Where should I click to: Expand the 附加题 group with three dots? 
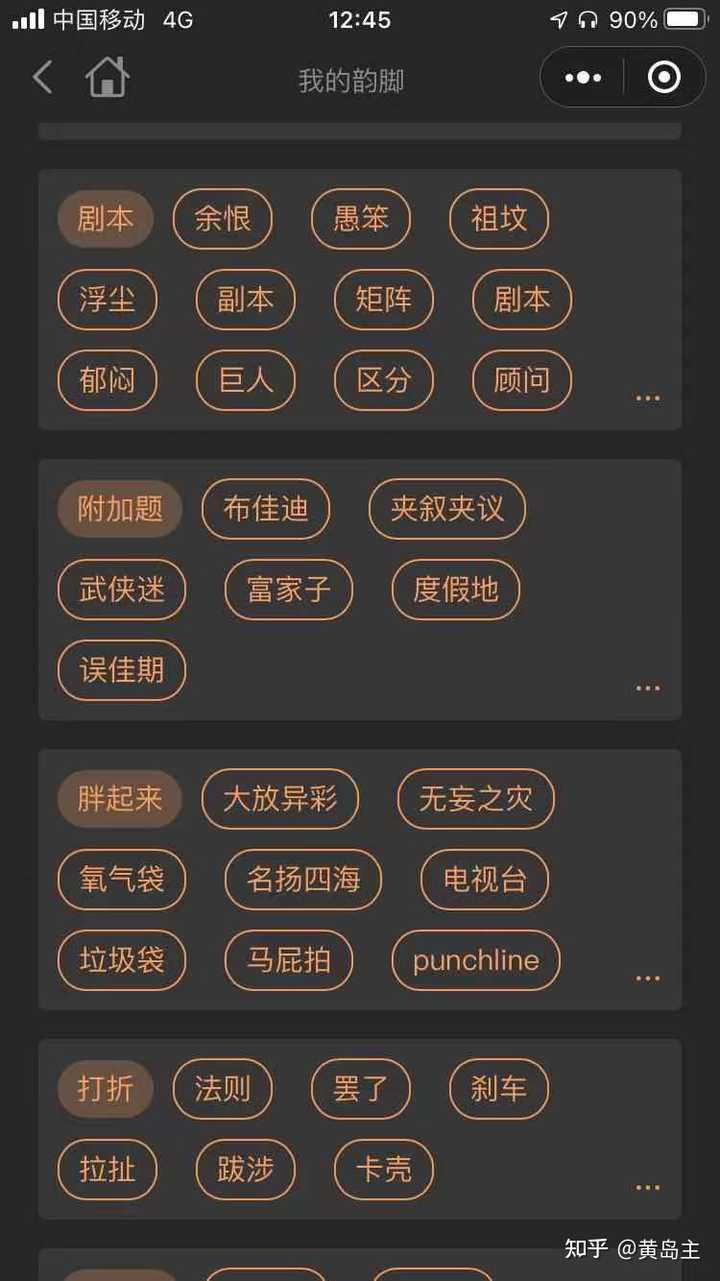pos(647,688)
